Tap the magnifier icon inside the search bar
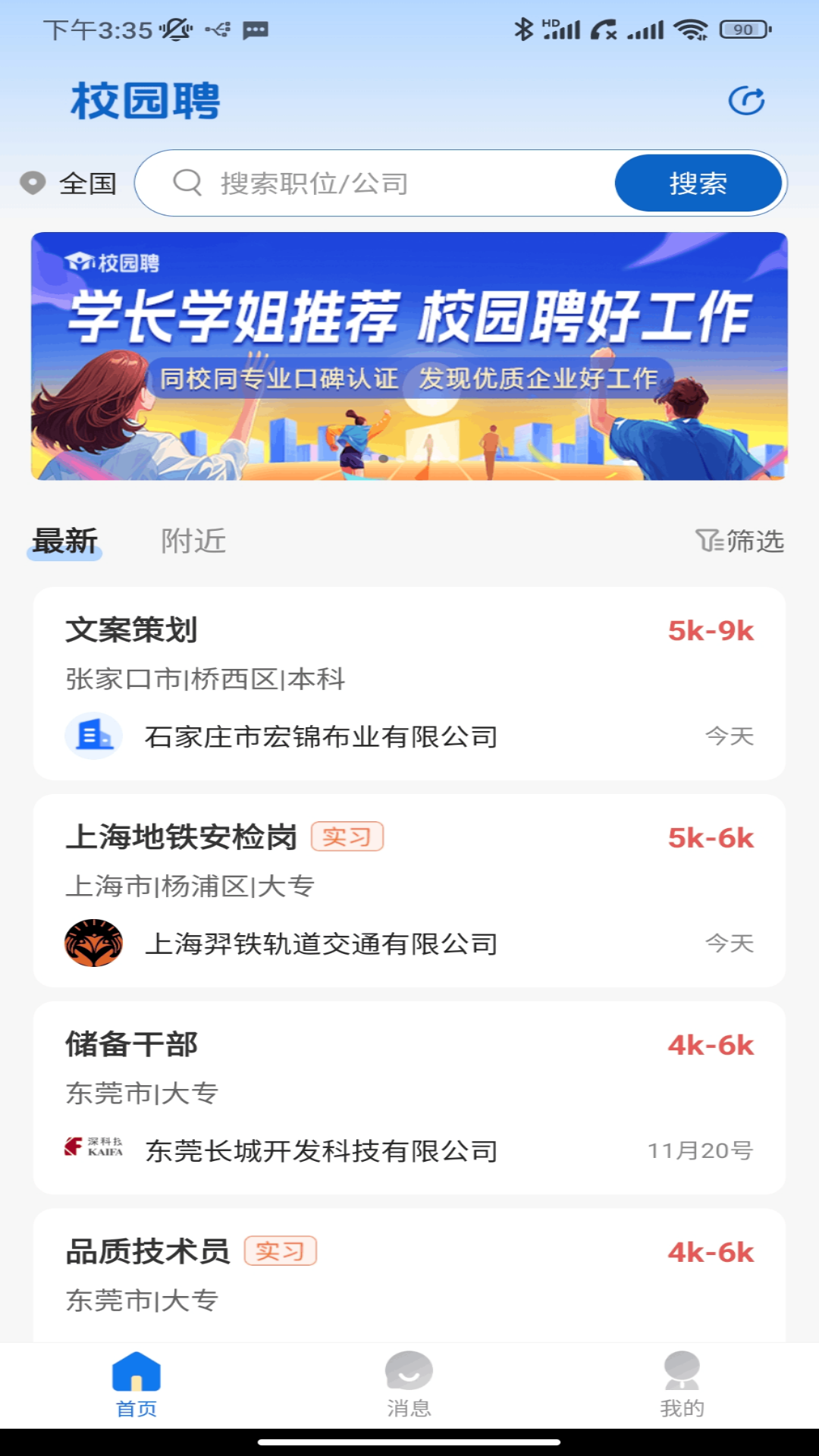This screenshot has height=1456, width=819. tap(187, 182)
